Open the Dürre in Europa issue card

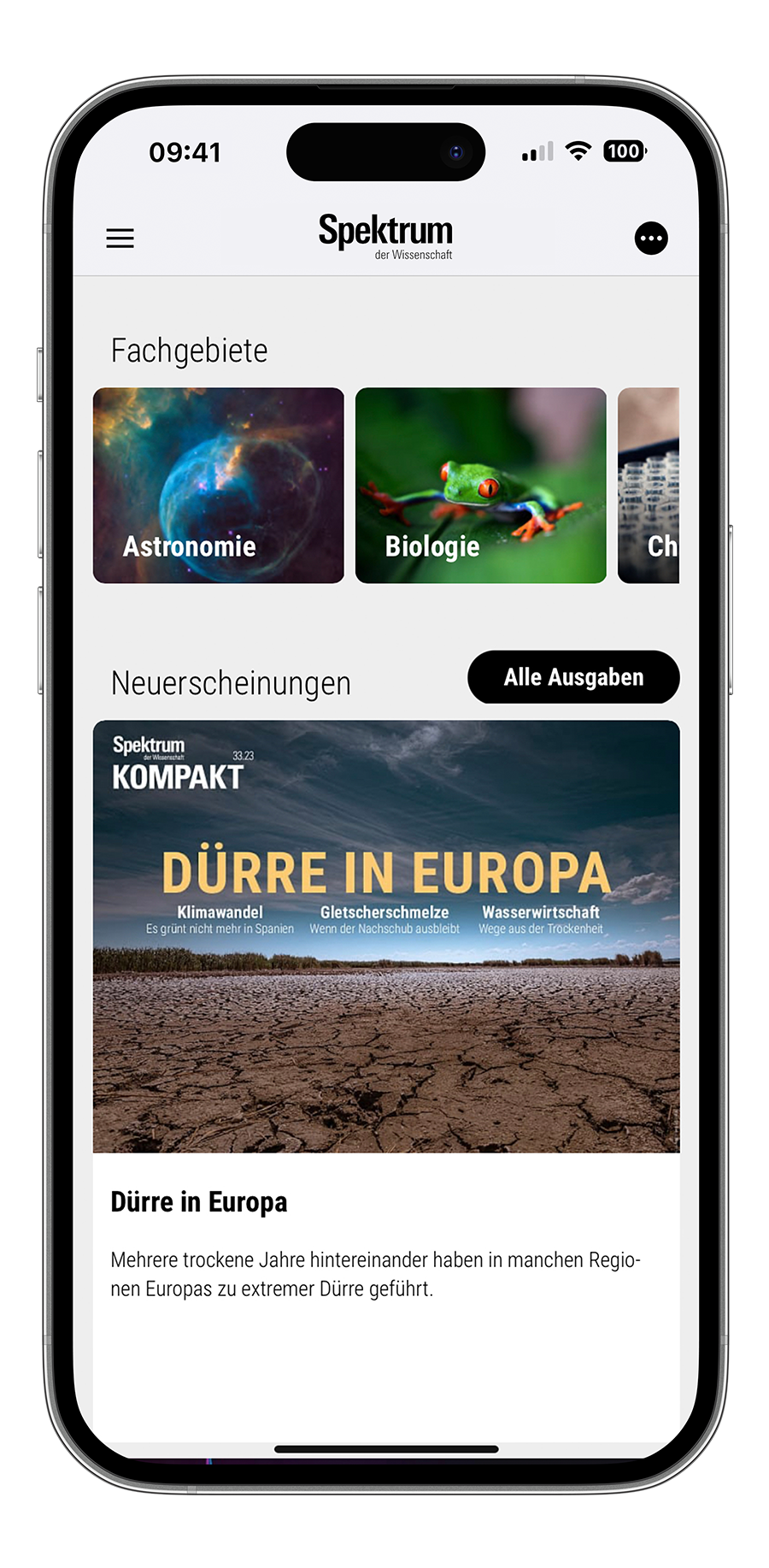pyautogui.click(x=386, y=983)
